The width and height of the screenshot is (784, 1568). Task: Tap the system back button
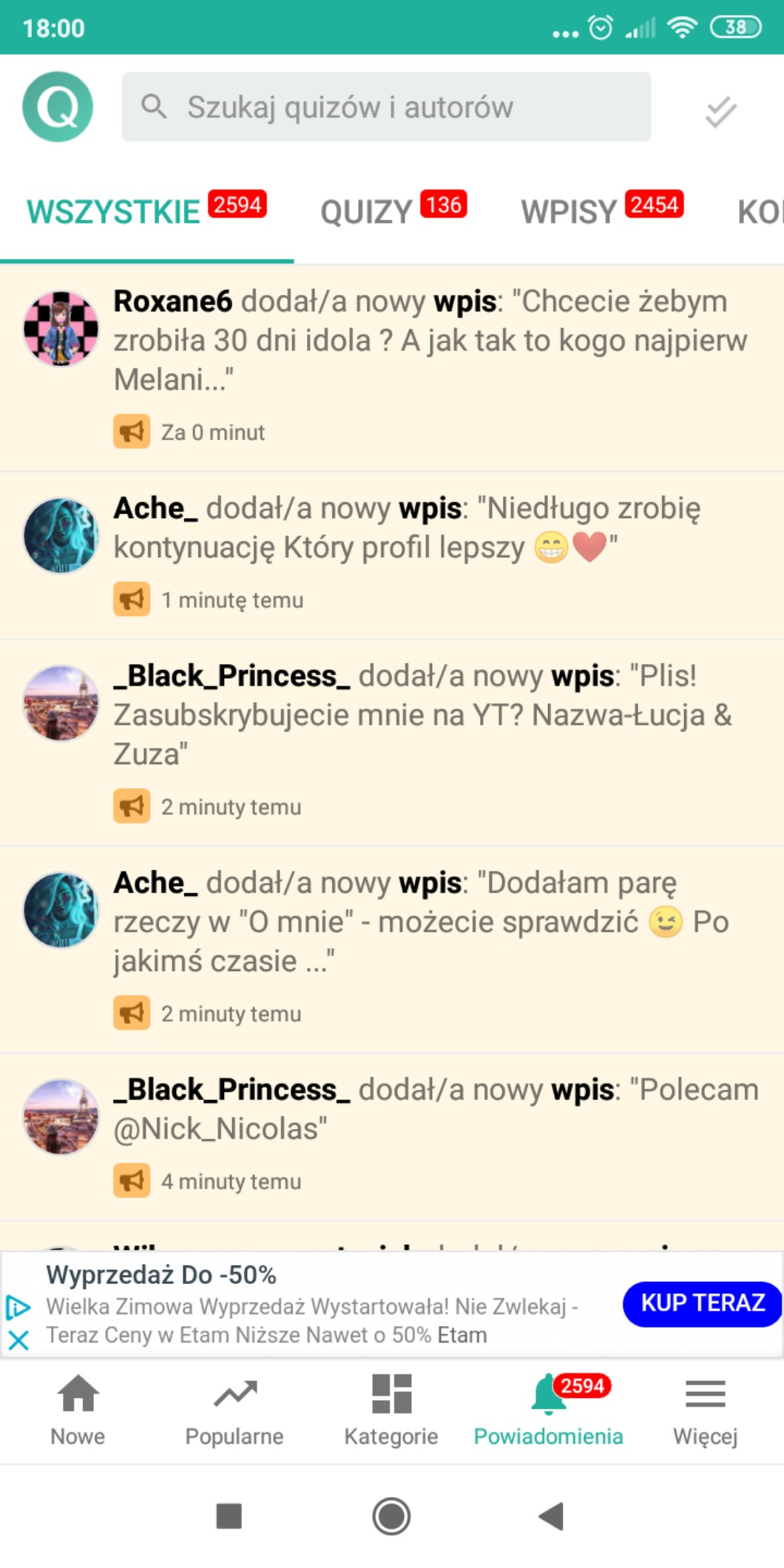pyautogui.click(x=551, y=1516)
